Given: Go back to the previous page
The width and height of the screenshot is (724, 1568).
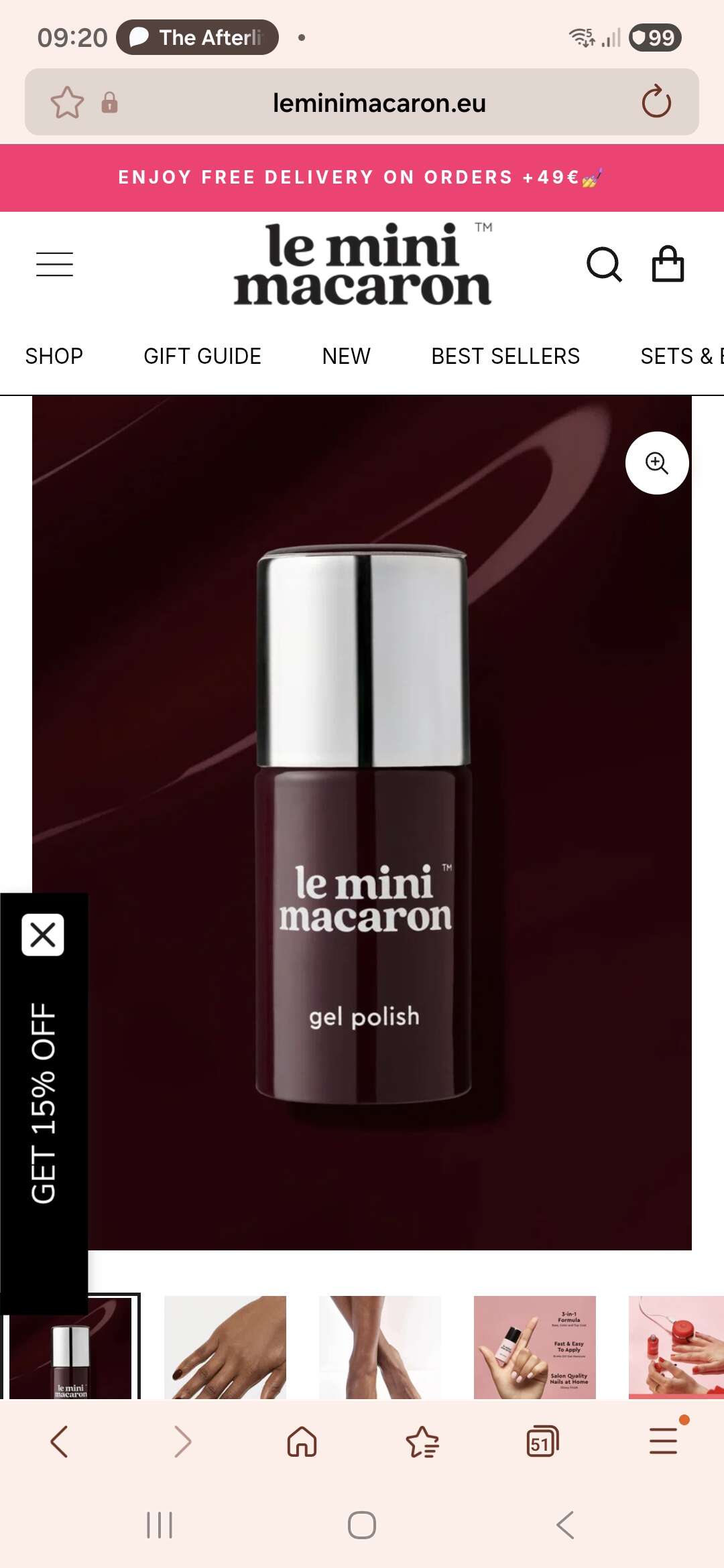Looking at the screenshot, I should pos(60,1441).
